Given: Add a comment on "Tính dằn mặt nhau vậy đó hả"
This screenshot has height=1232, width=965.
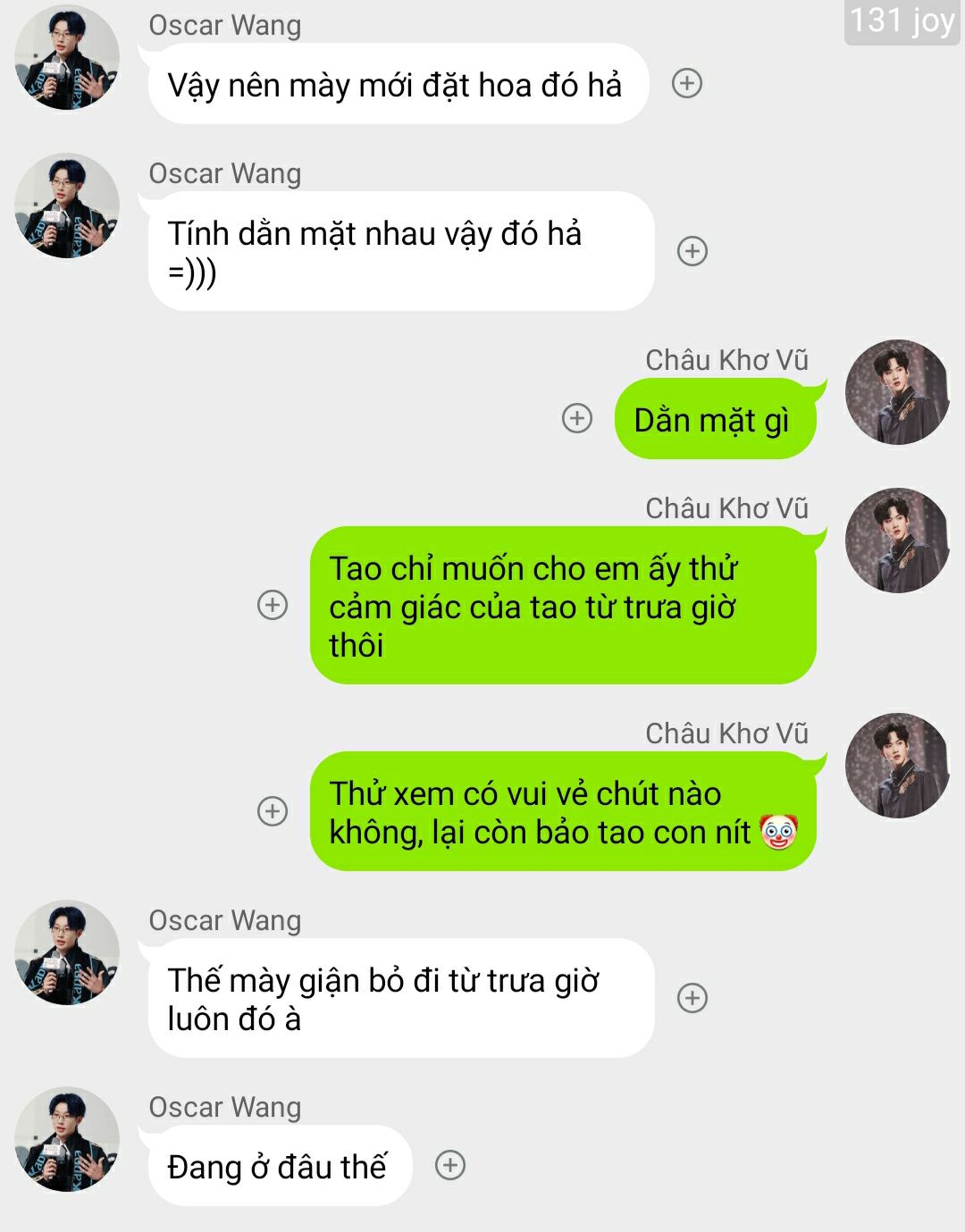Looking at the screenshot, I should pyautogui.click(x=692, y=251).
